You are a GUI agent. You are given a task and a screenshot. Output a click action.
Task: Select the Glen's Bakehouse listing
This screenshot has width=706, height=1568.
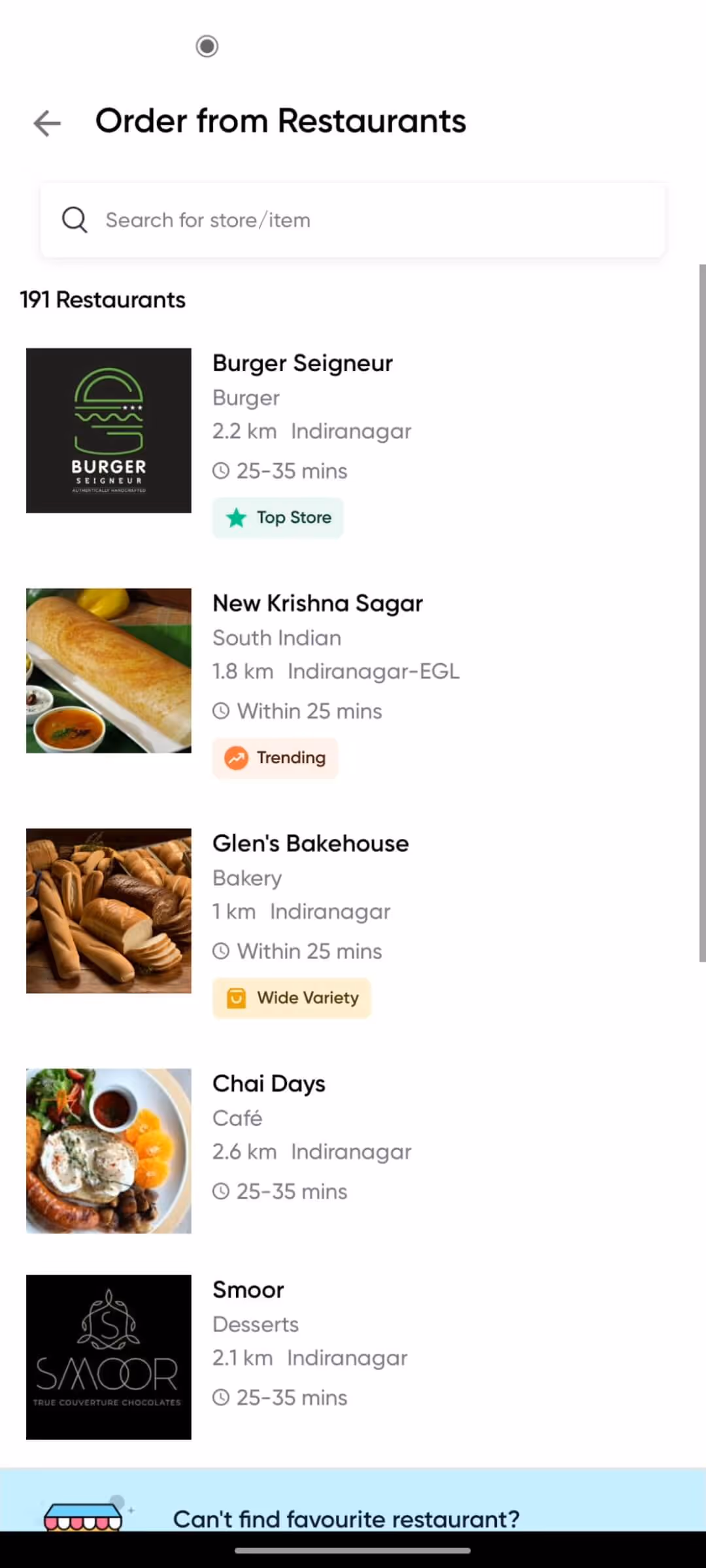[x=353, y=924]
